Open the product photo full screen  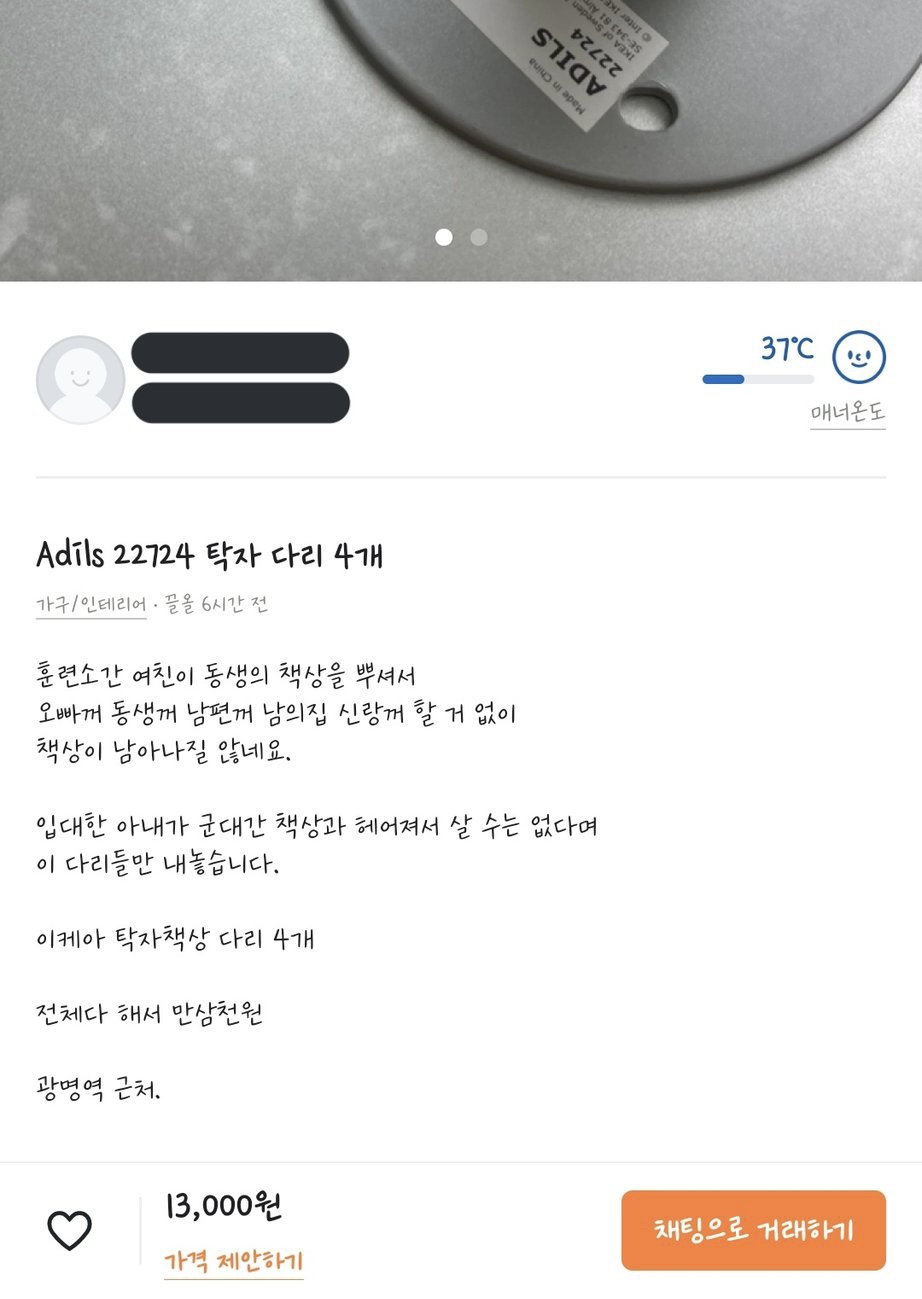coord(460,110)
